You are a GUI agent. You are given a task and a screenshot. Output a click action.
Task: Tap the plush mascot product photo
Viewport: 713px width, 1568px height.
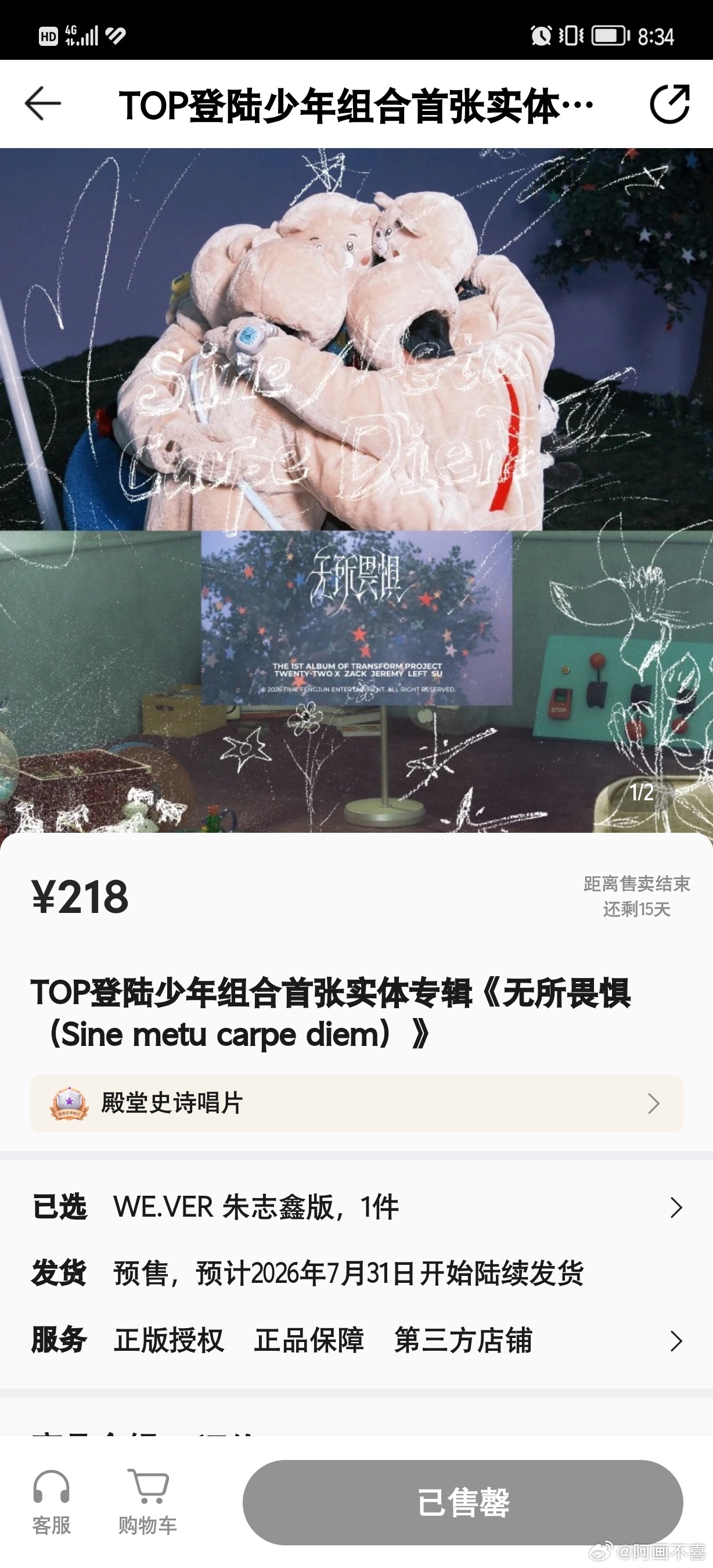coord(347,377)
